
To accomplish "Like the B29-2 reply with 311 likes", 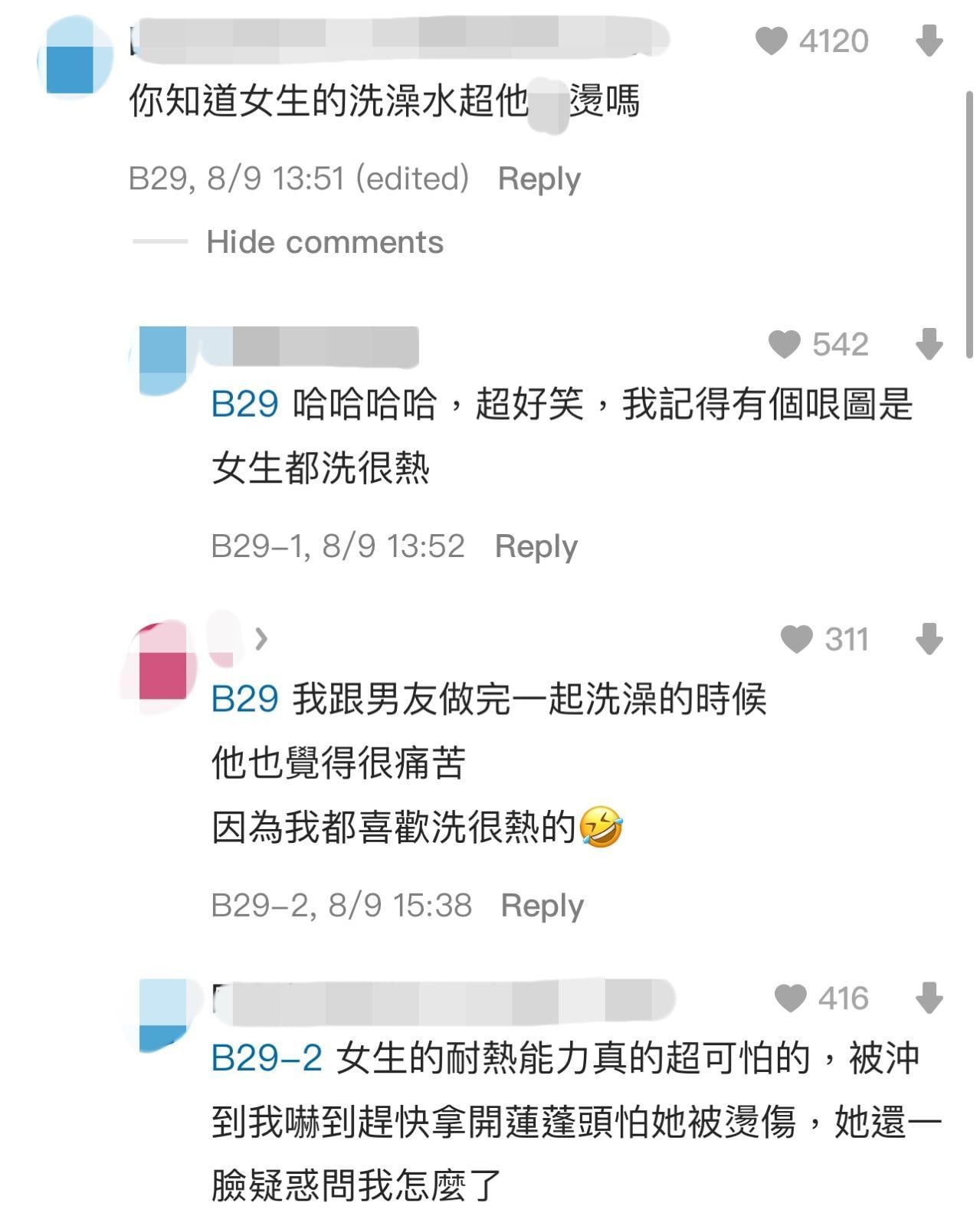I will click(796, 639).
